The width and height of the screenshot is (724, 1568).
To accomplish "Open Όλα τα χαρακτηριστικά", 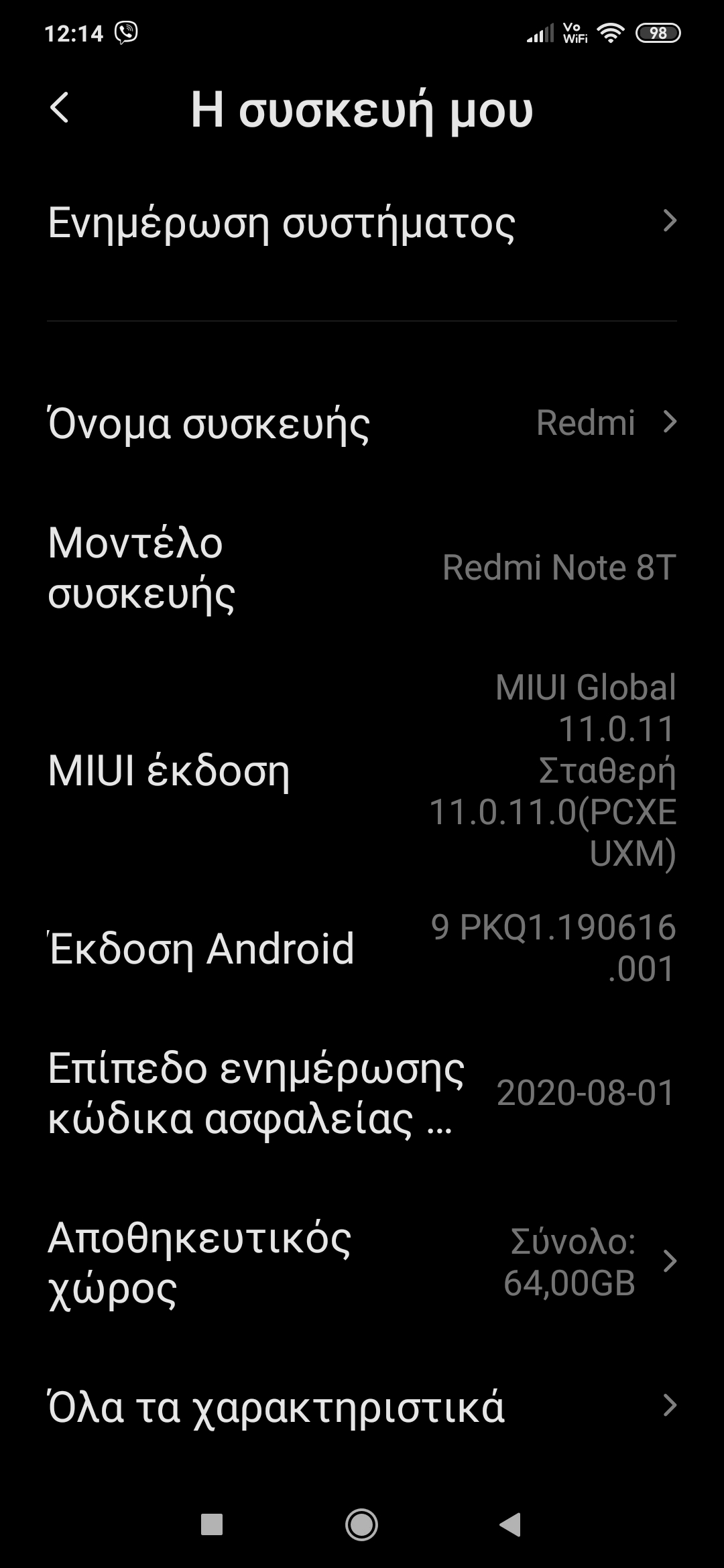I will [x=362, y=1405].
